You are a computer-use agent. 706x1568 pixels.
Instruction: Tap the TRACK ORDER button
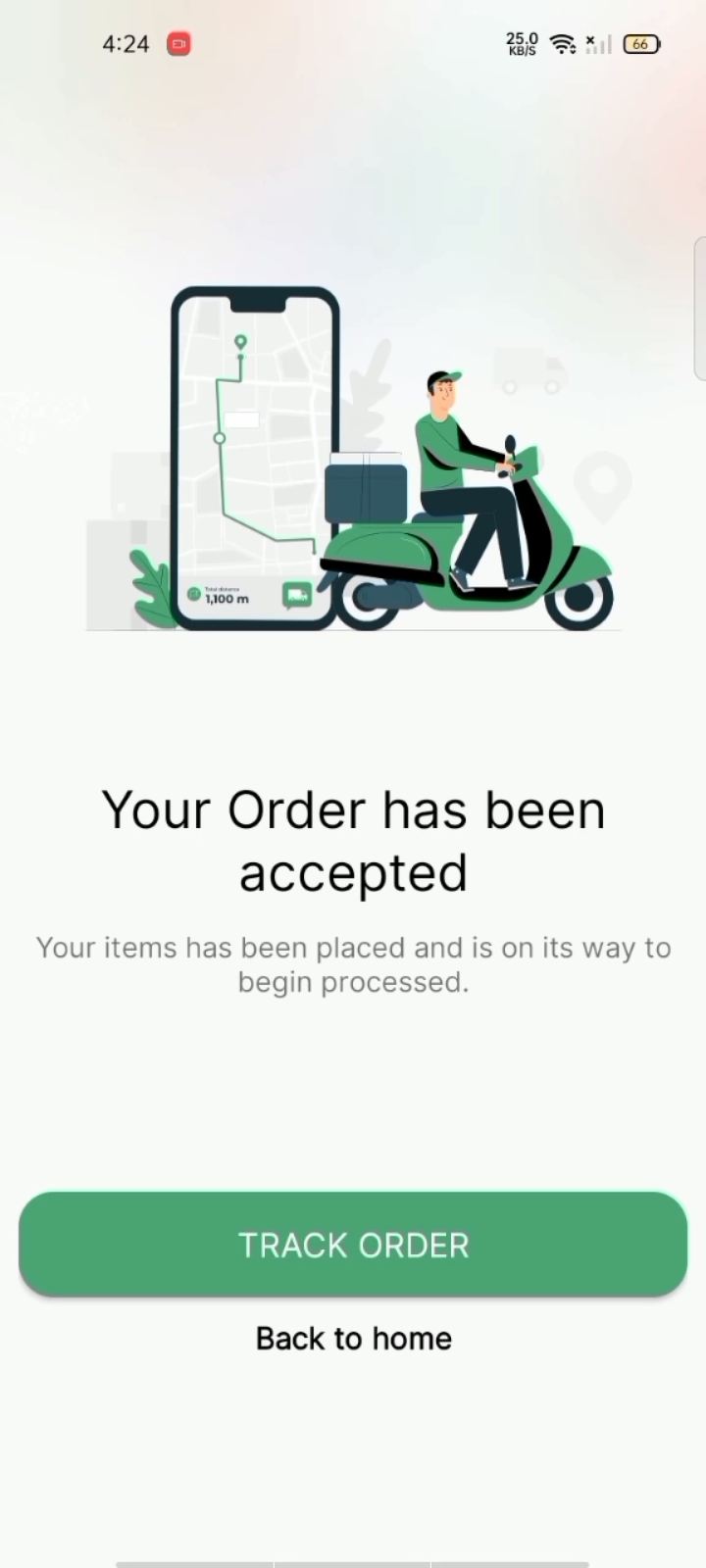[x=353, y=1245]
